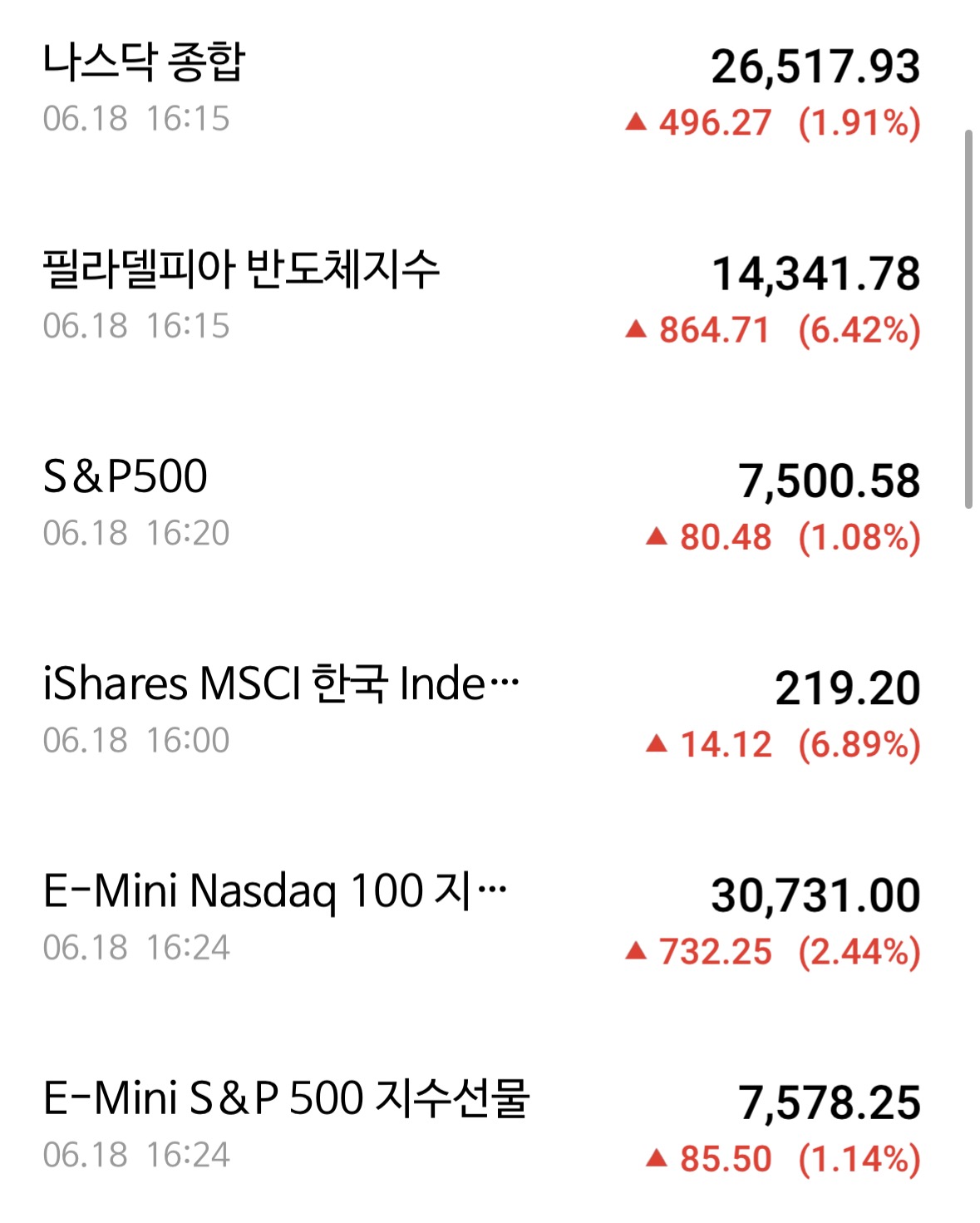Open E-Mini Nasdaq 100 futures row
This screenshot has width=980, height=1223.
[482, 918]
